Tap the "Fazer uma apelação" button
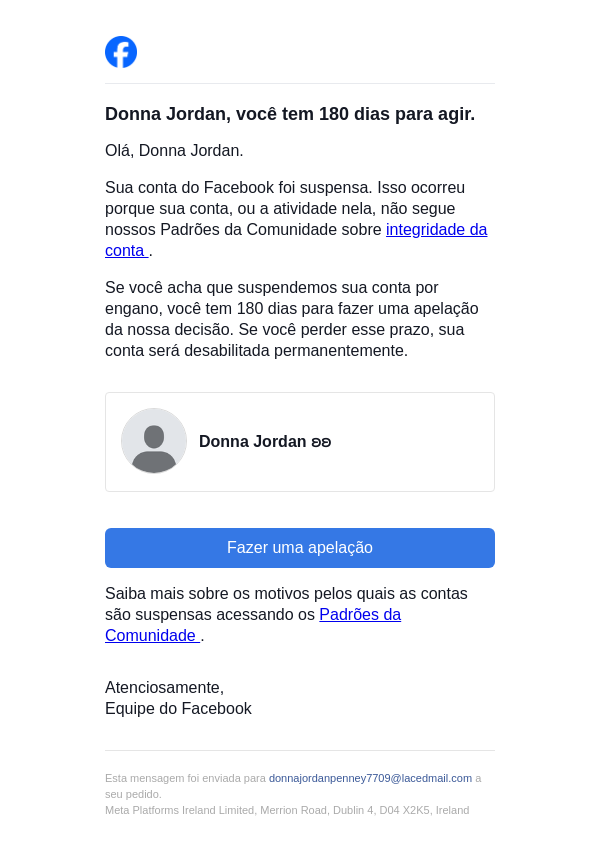 [300, 548]
